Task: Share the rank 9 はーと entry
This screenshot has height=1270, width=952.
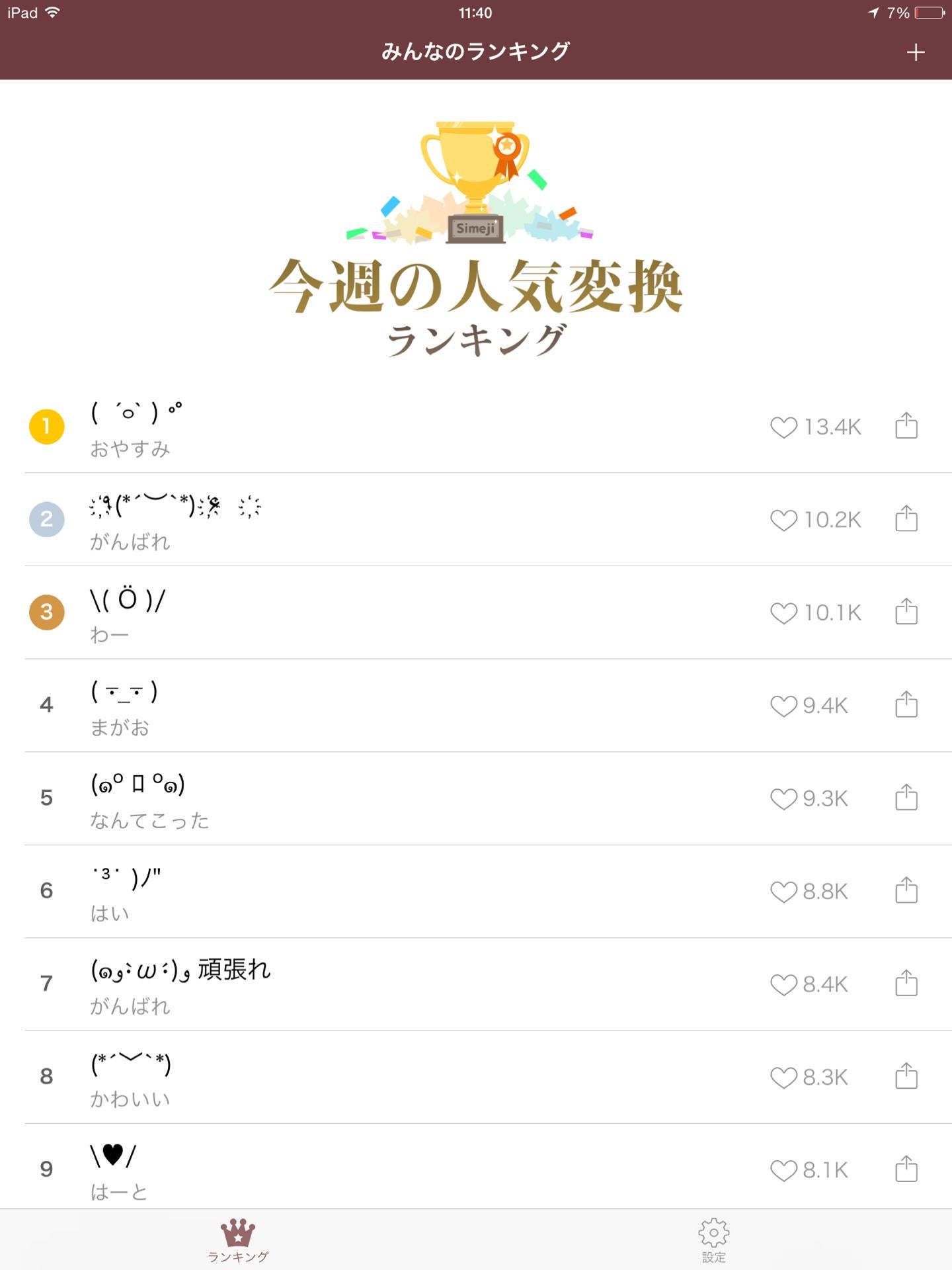Action: [x=907, y=1170]
